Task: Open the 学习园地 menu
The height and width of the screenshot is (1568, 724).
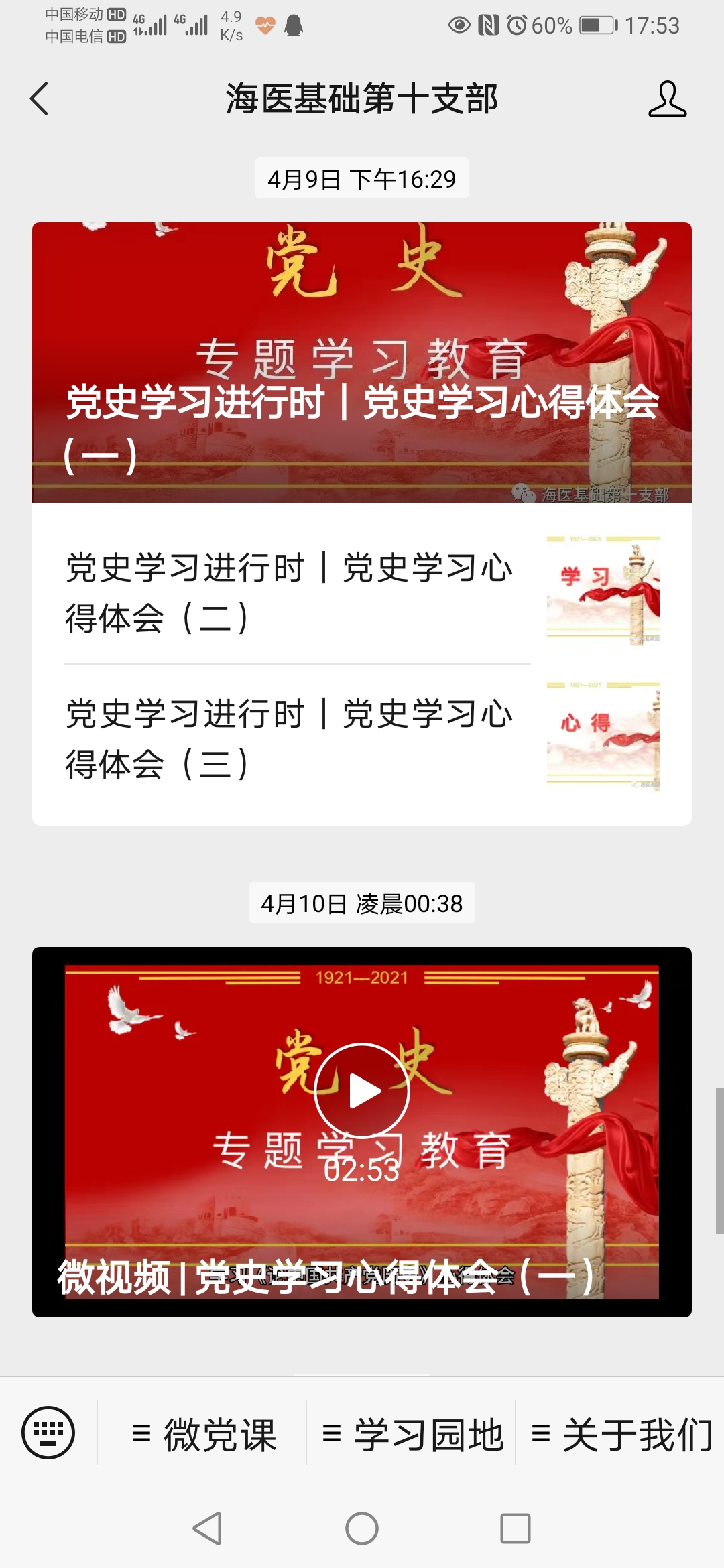Action: pos(412,1434)
